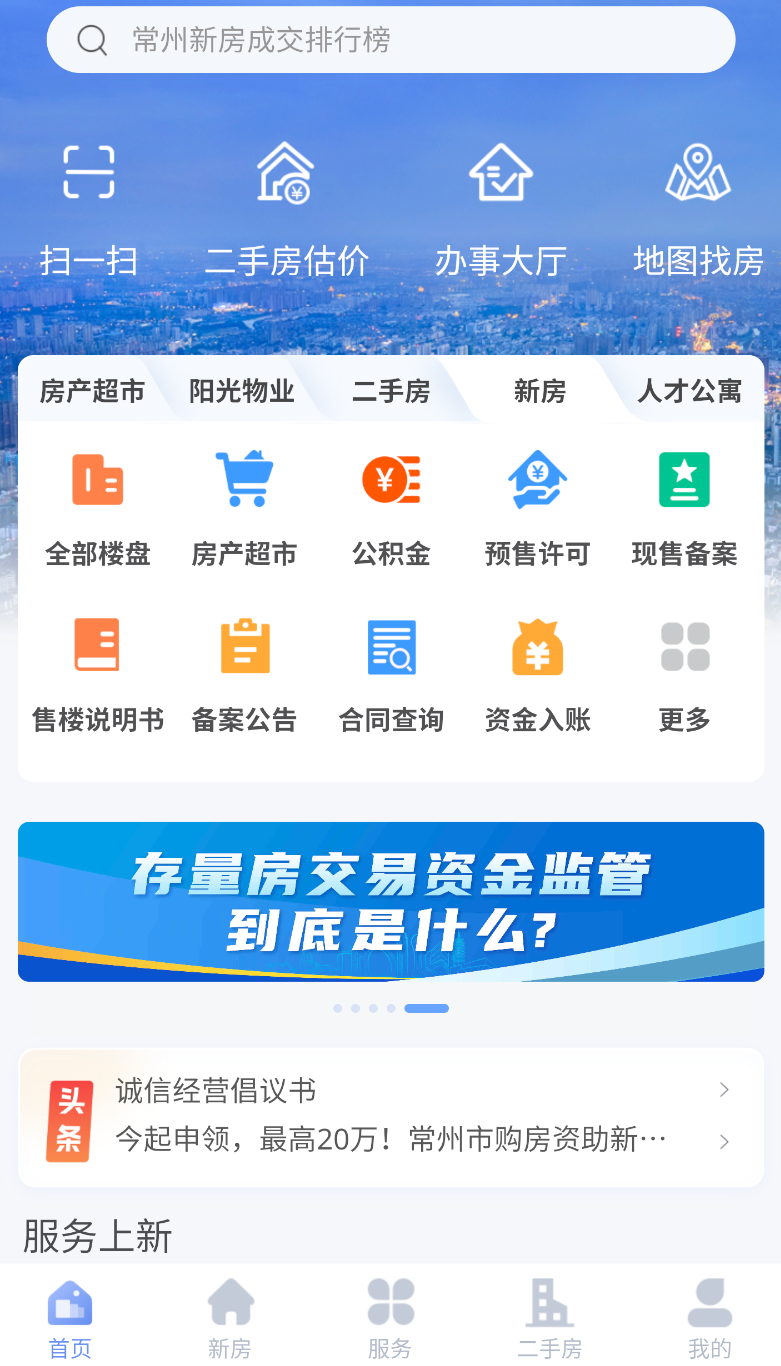The image size is (781, 1366).
Task: Switch to the 房产超市 top tab
Action: [92, 391]
